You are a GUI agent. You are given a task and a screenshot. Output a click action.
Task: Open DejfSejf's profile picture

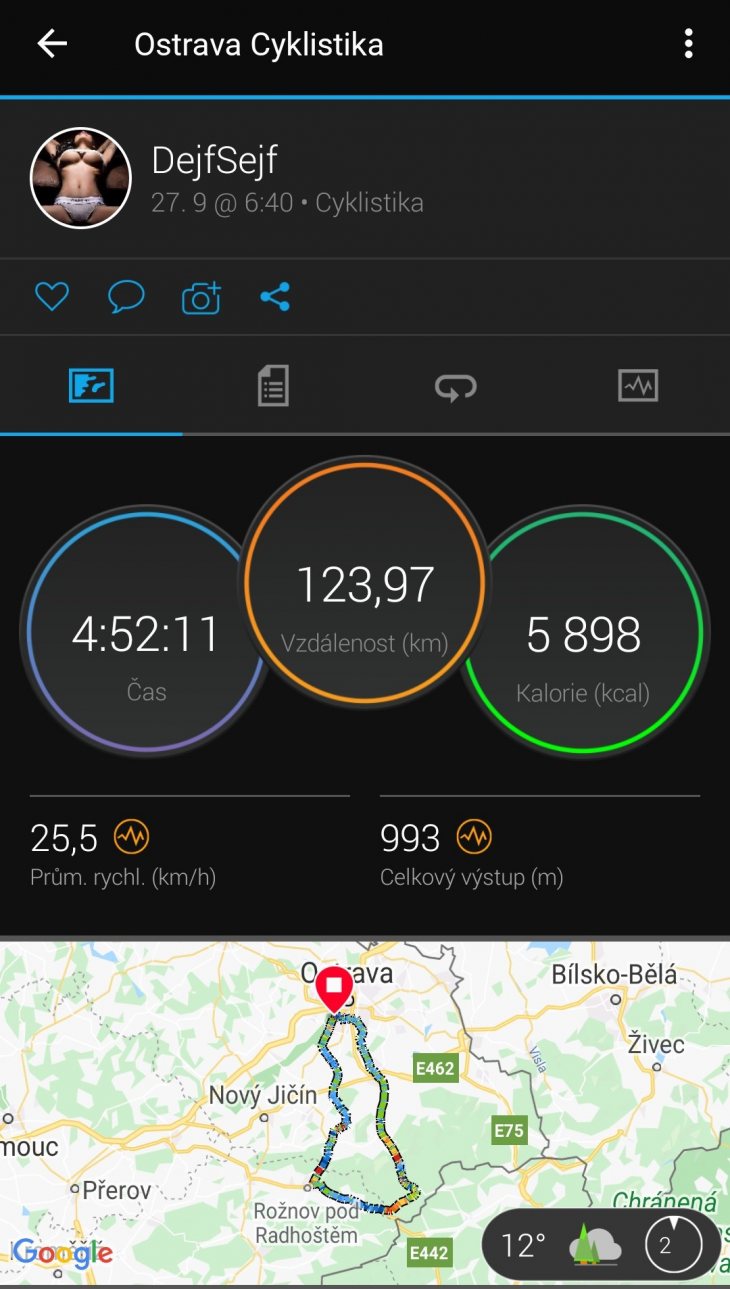[x=81, y=178]
